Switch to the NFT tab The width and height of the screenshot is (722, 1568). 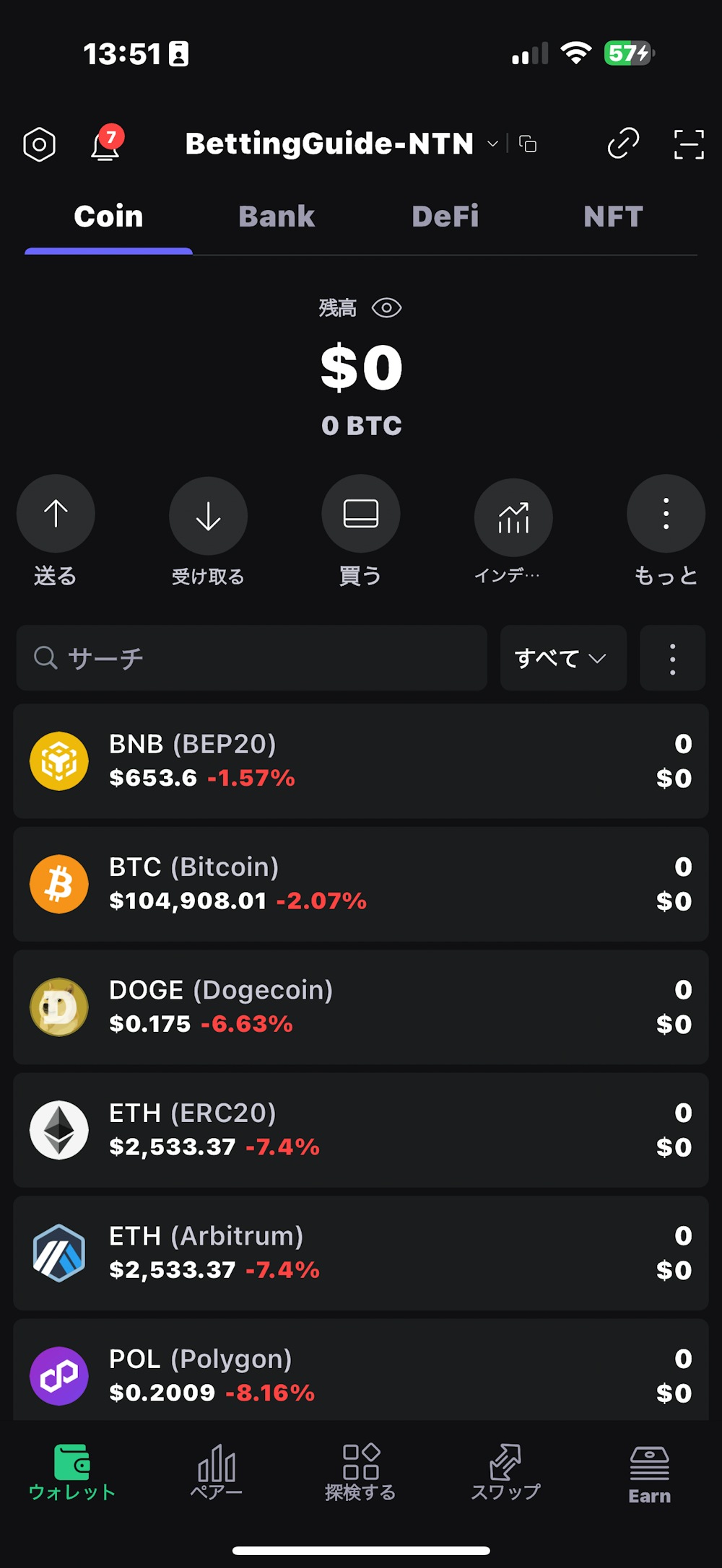coord(613,216)
